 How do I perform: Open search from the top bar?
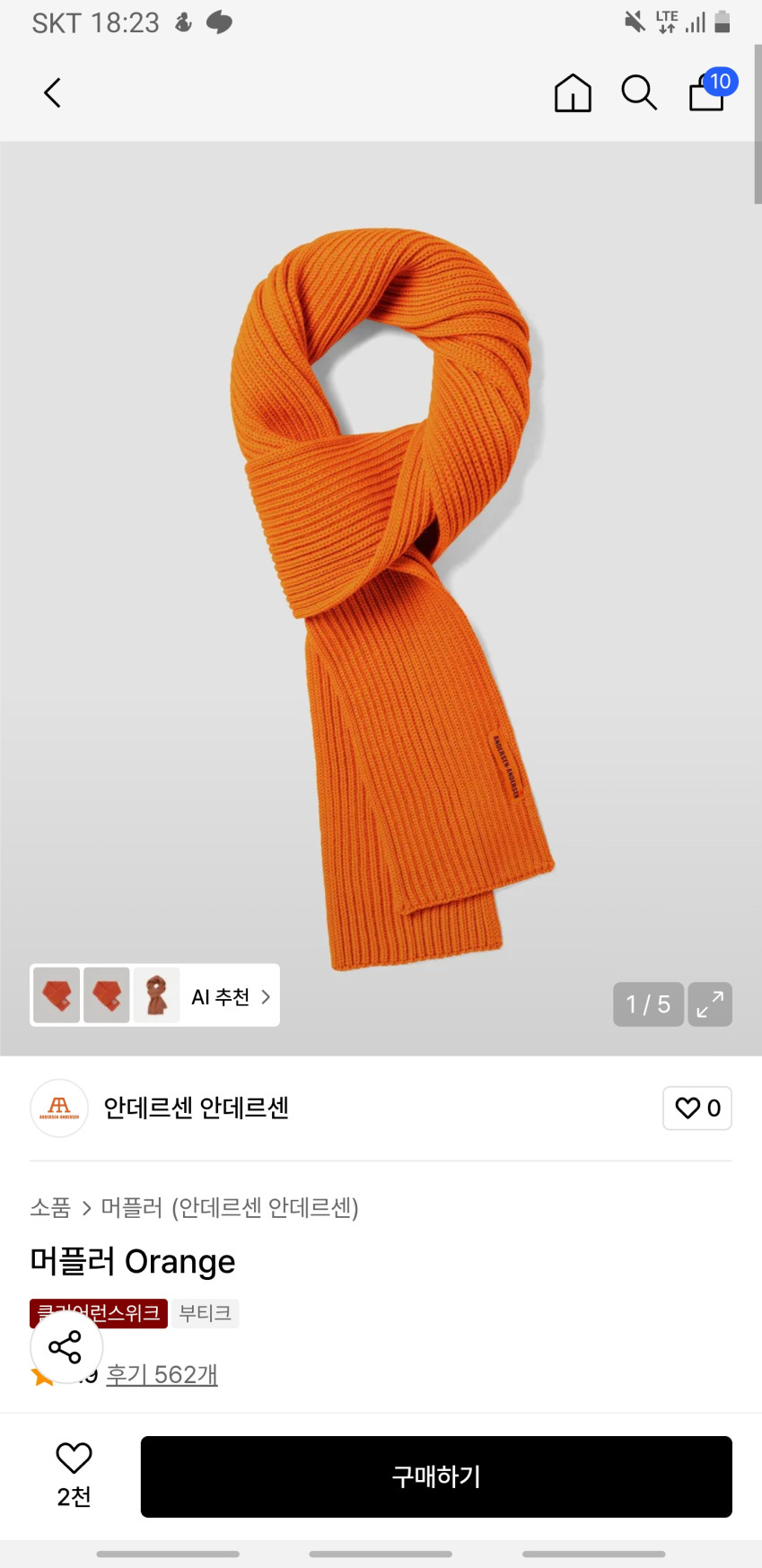click(x=639, y=92)
